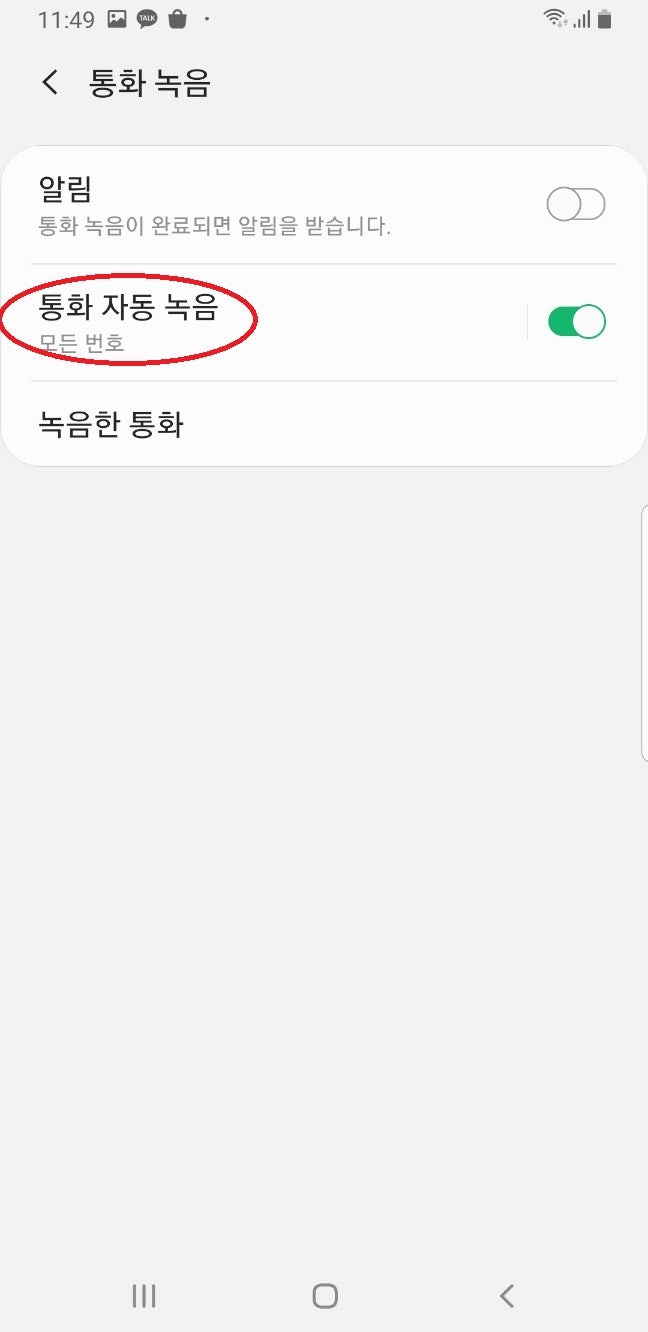This screenshot has height=1332, width=648.
Task: Open 녹음한 통화 list
Action: coord(112,425)
